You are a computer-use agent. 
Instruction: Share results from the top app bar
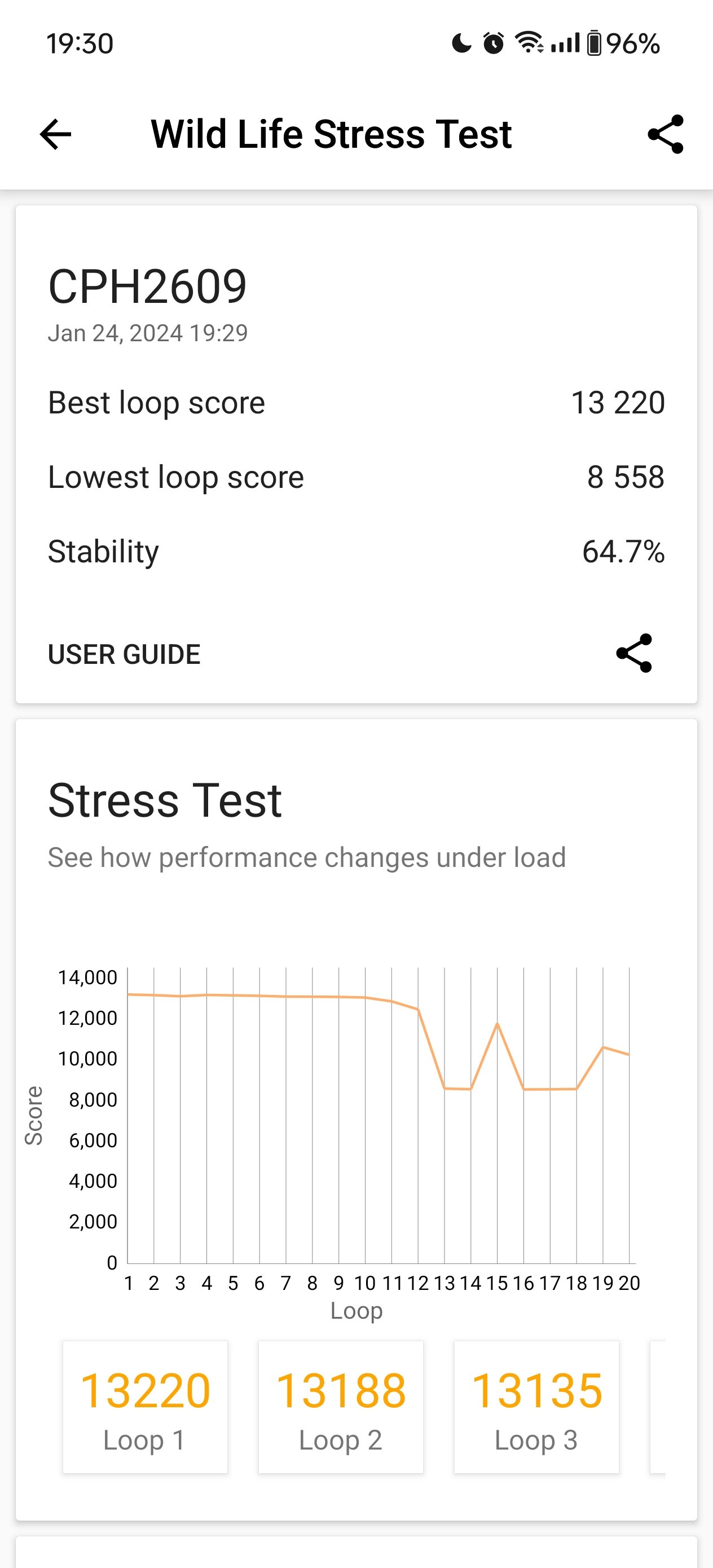coord(666,134)
